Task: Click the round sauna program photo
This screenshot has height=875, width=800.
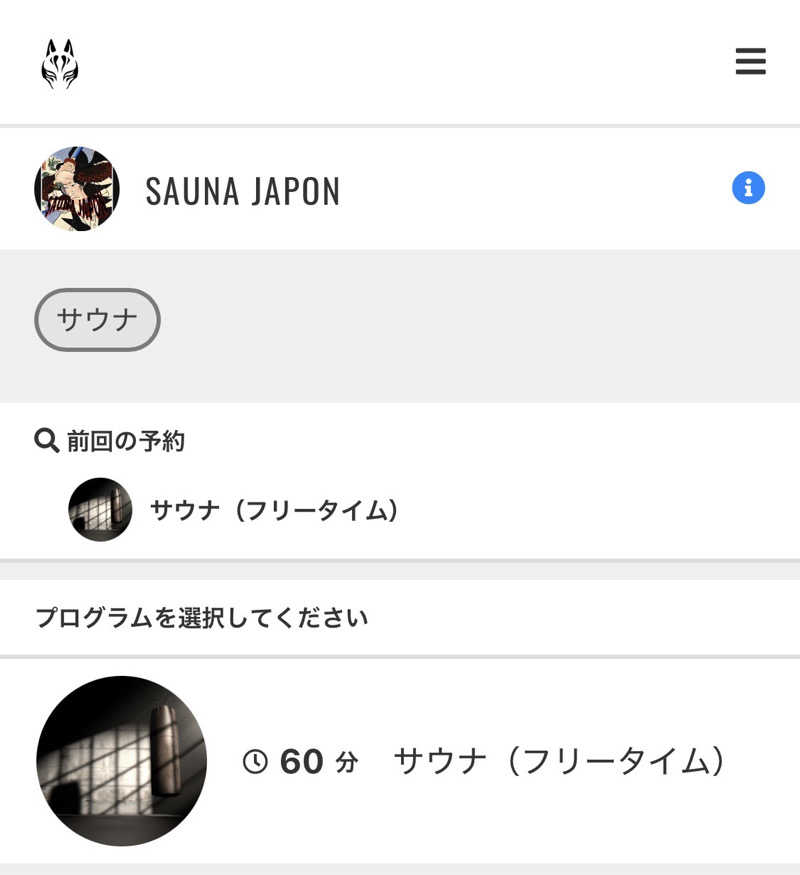Action: [122, 761]
